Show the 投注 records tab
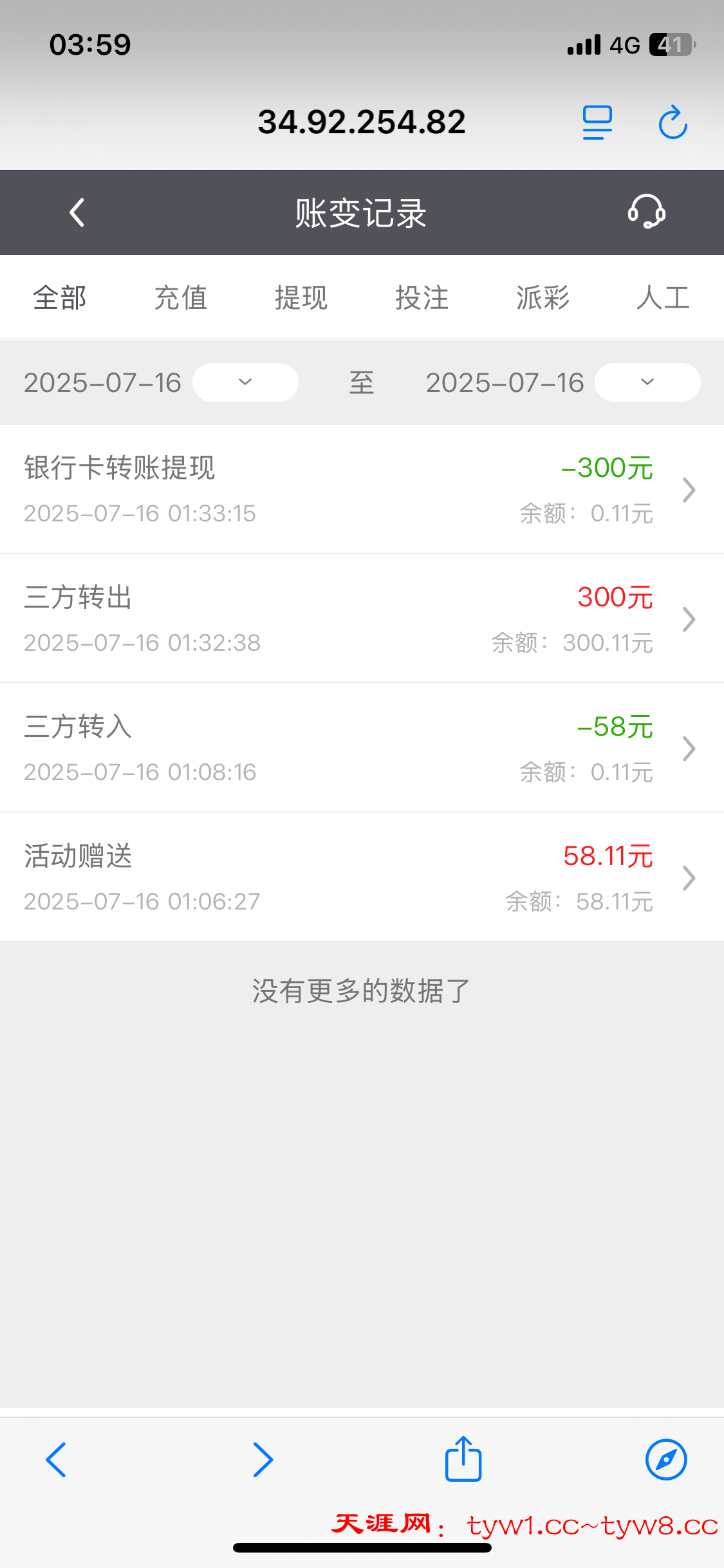Image resolution: width=724 pixels, height=1568 pixels. pyautogui.click(x=422, y=298)
